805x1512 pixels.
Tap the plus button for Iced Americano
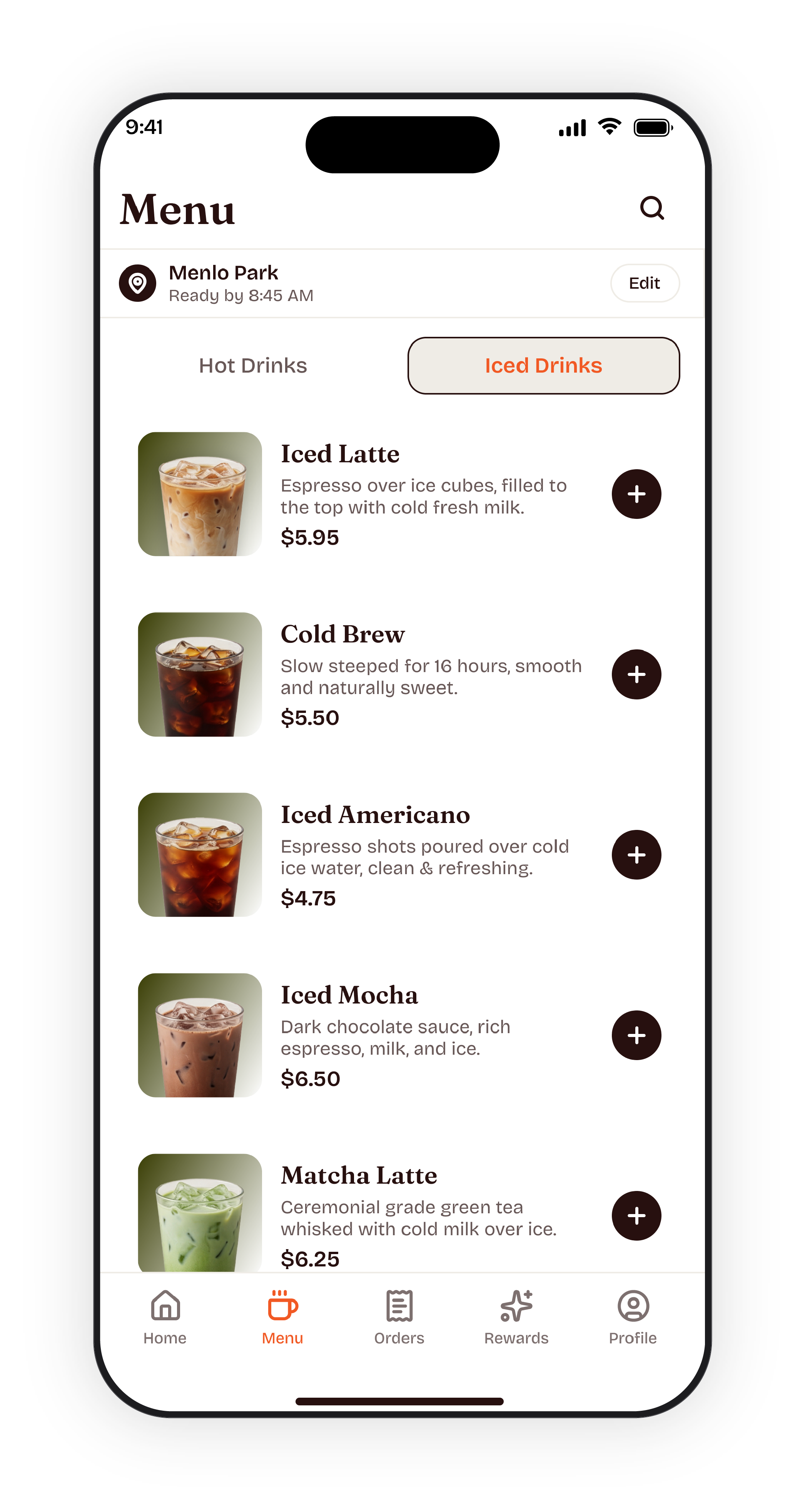636,854
